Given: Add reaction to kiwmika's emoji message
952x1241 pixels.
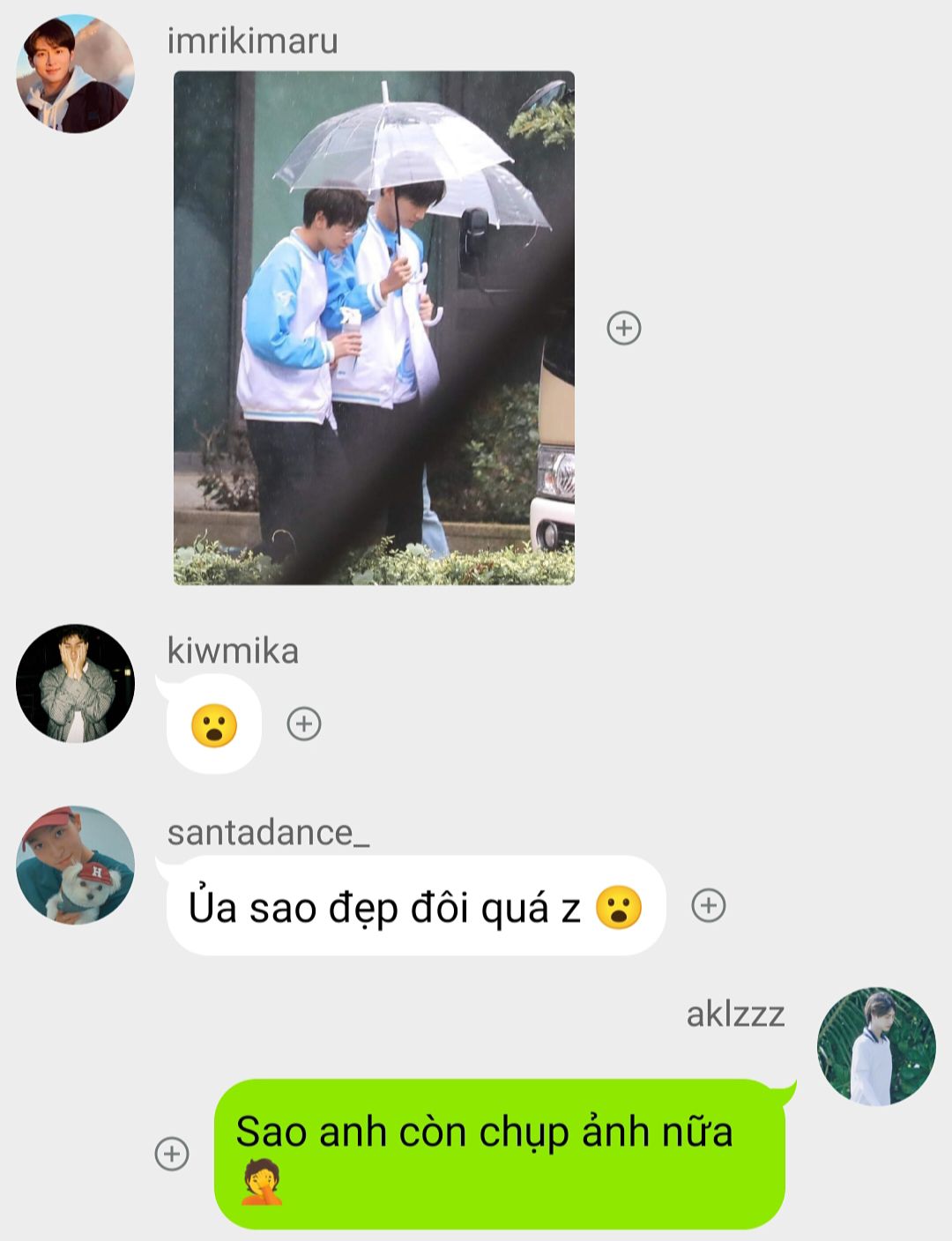Looking at the screenshot, I should [304, 724].
